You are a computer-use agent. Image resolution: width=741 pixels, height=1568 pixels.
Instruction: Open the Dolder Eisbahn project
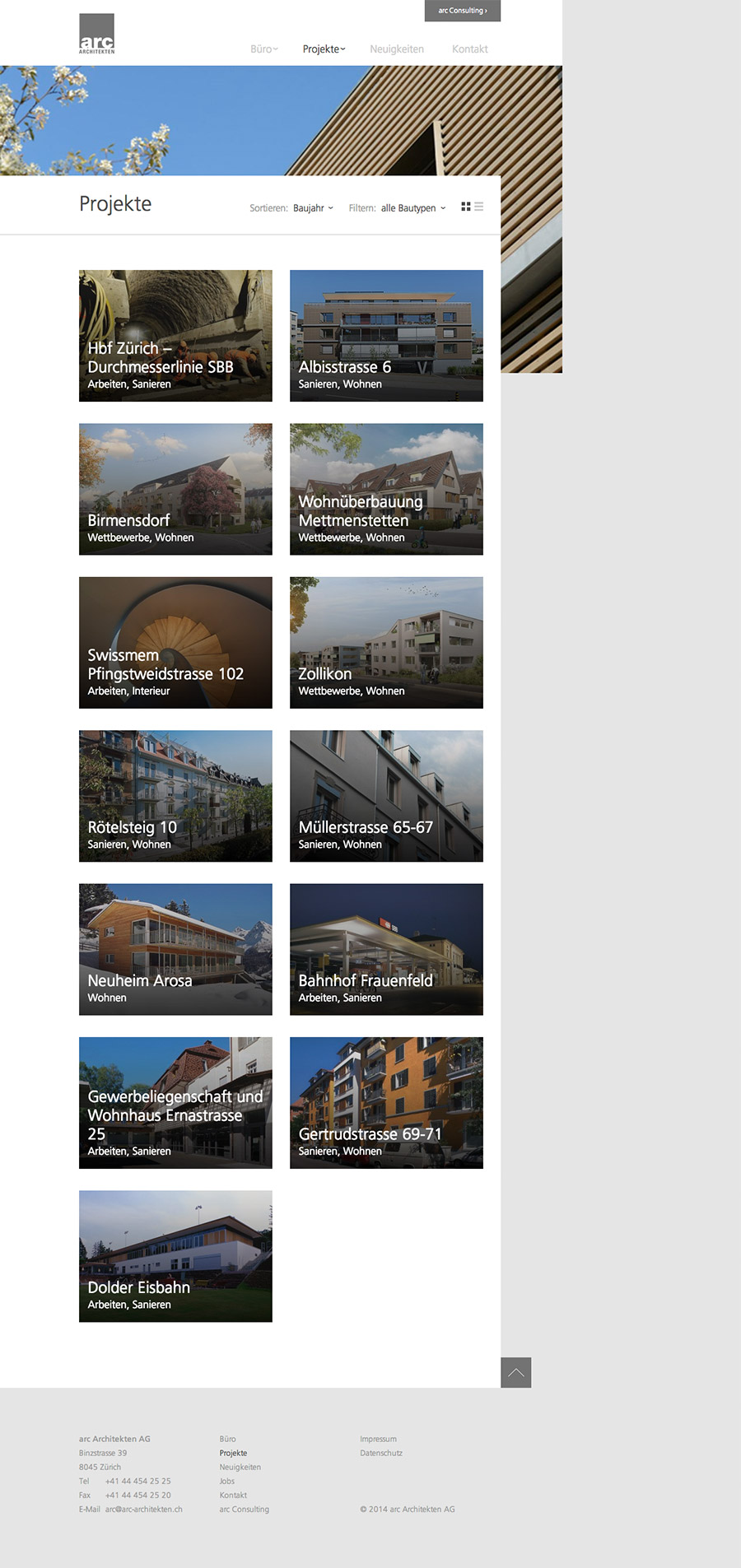pyautogui.click(x=175, y=1256)
